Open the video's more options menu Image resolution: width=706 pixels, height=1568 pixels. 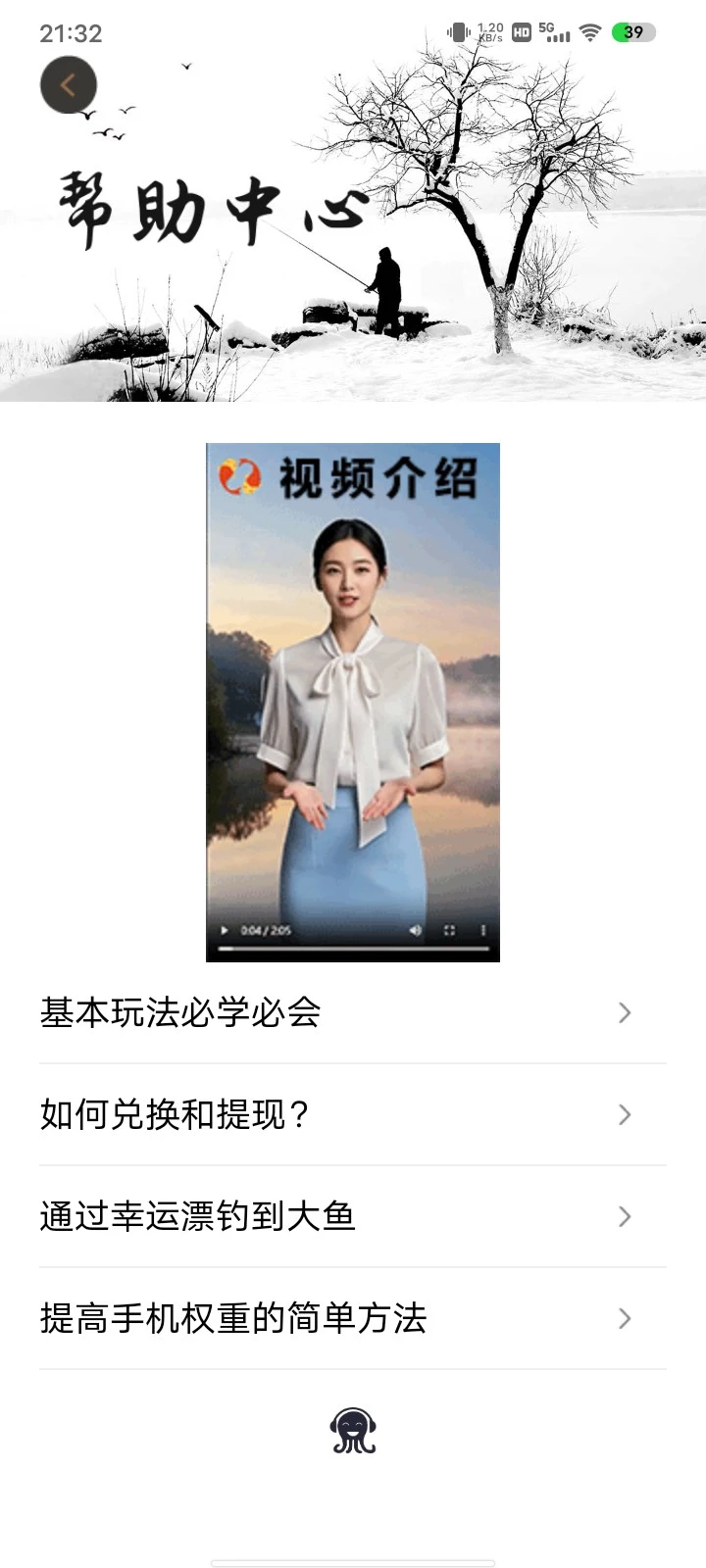482,930
